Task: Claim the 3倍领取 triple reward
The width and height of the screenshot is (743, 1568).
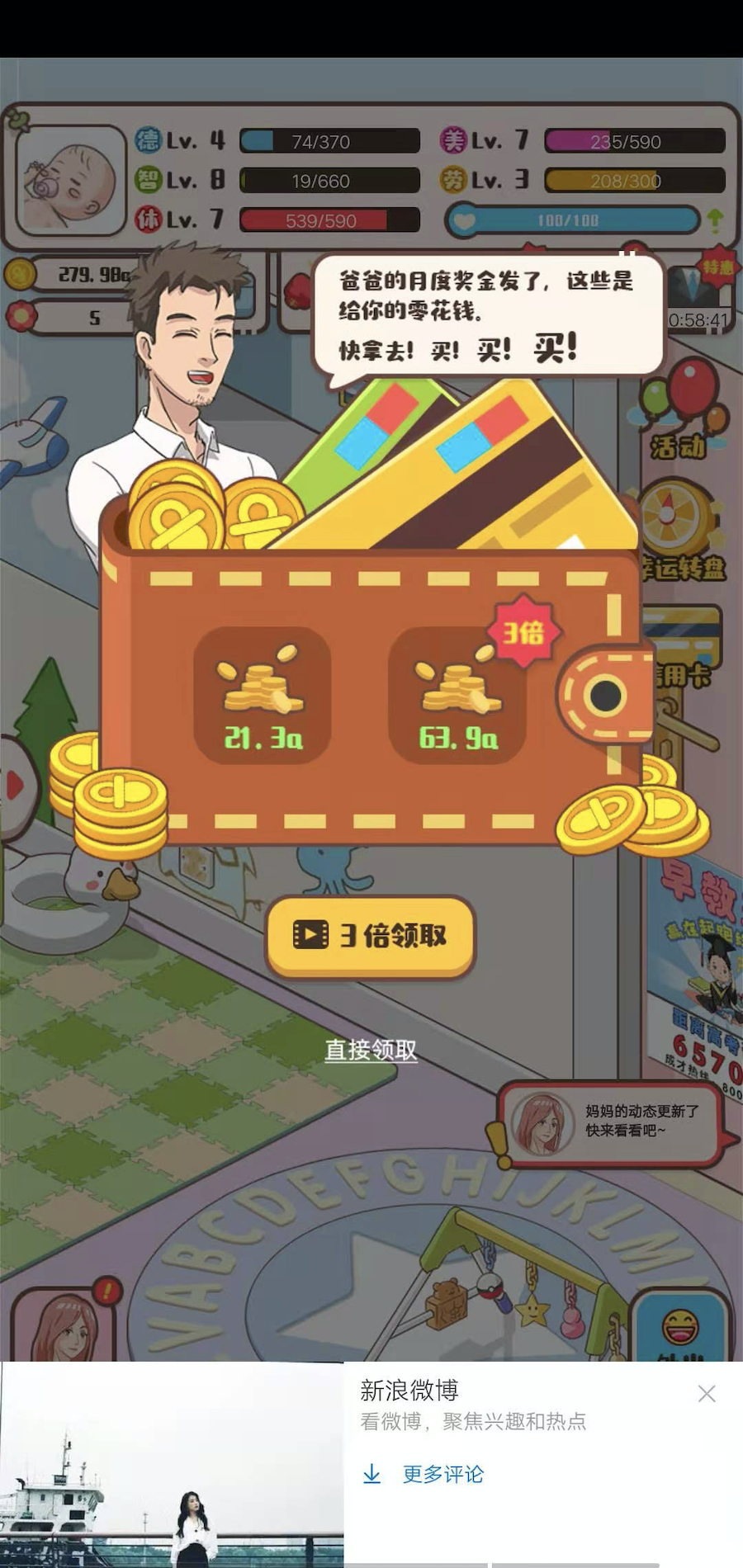Action: coord(370,935)
